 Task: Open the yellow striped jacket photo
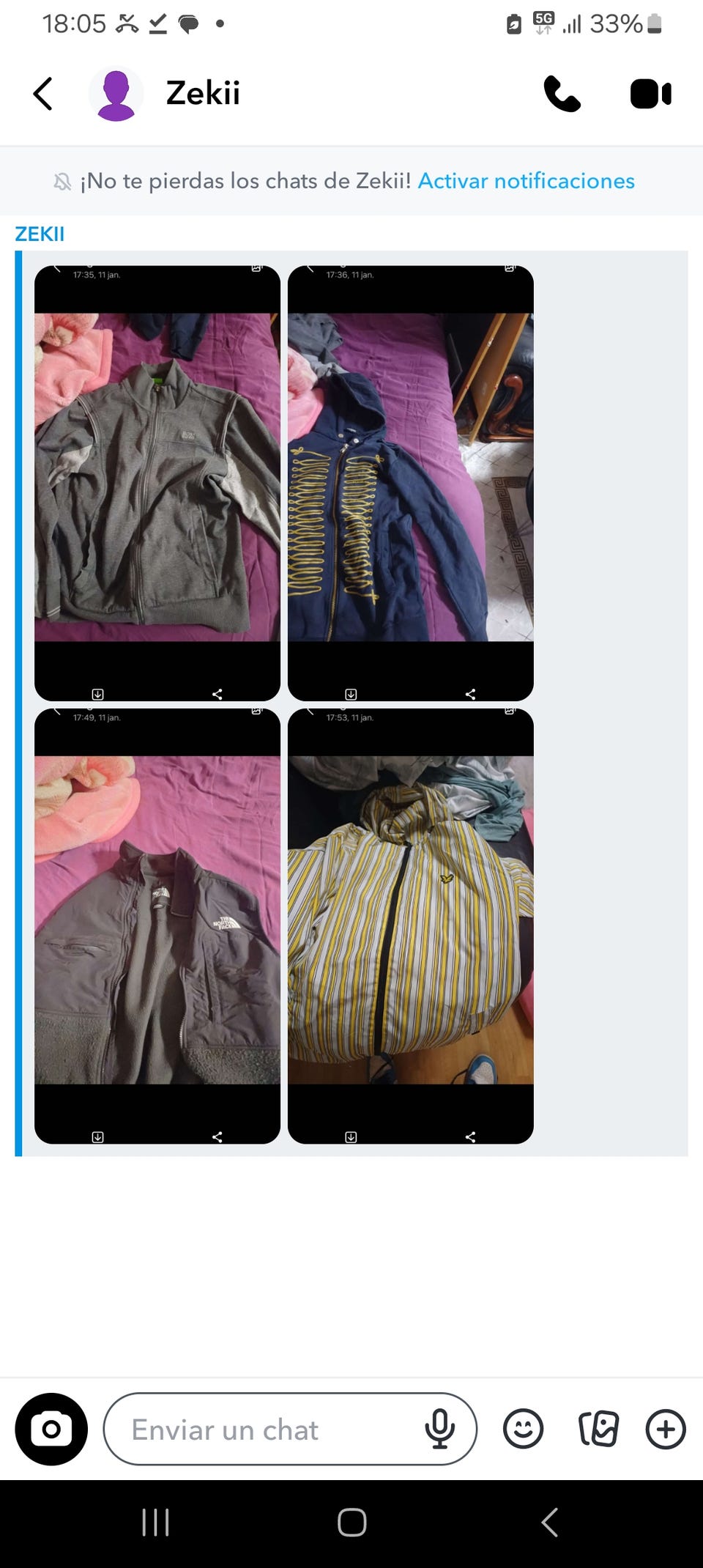[x=411, y=926]
